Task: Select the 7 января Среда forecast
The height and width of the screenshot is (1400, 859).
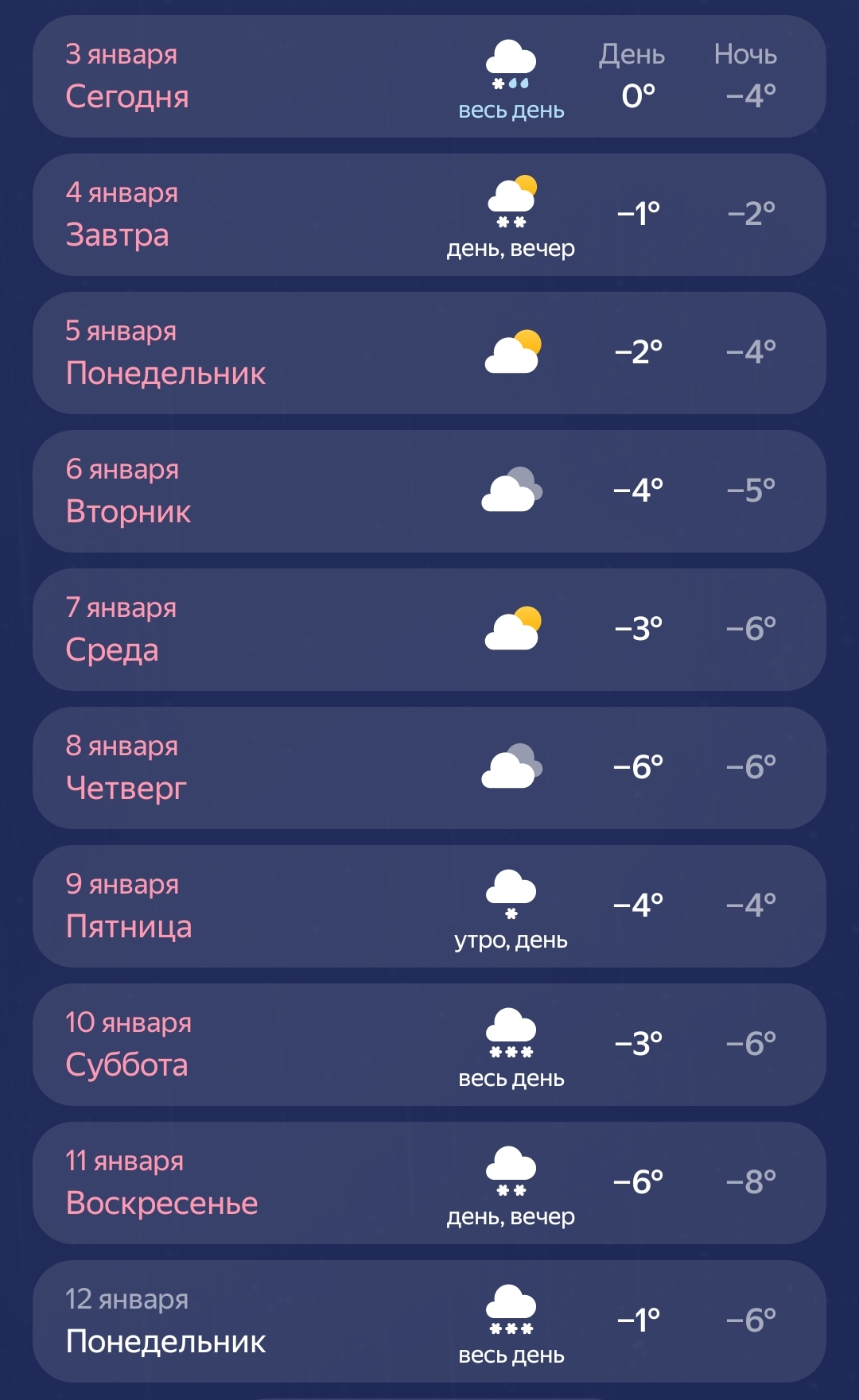Action: tap(429, 630)
